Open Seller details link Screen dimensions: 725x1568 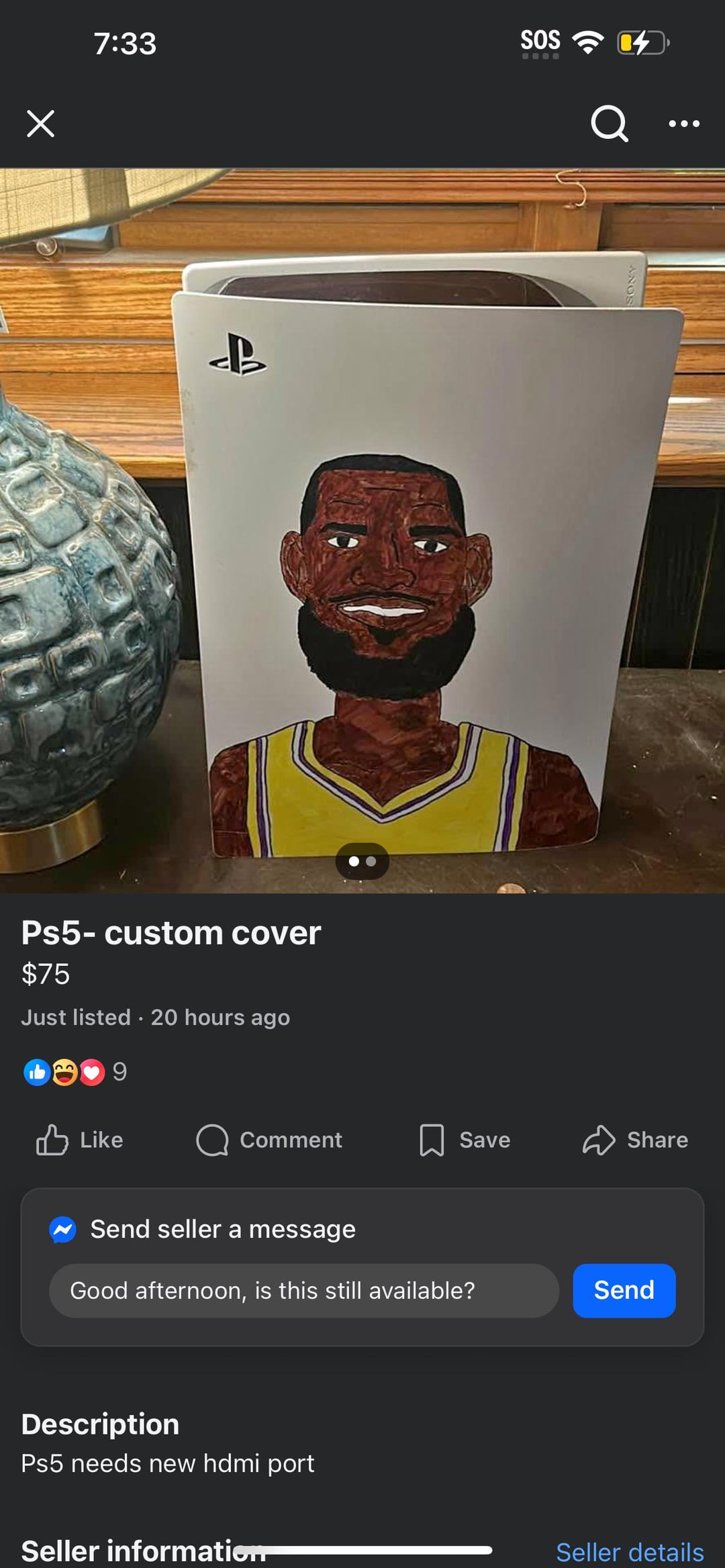(629, 1552)
